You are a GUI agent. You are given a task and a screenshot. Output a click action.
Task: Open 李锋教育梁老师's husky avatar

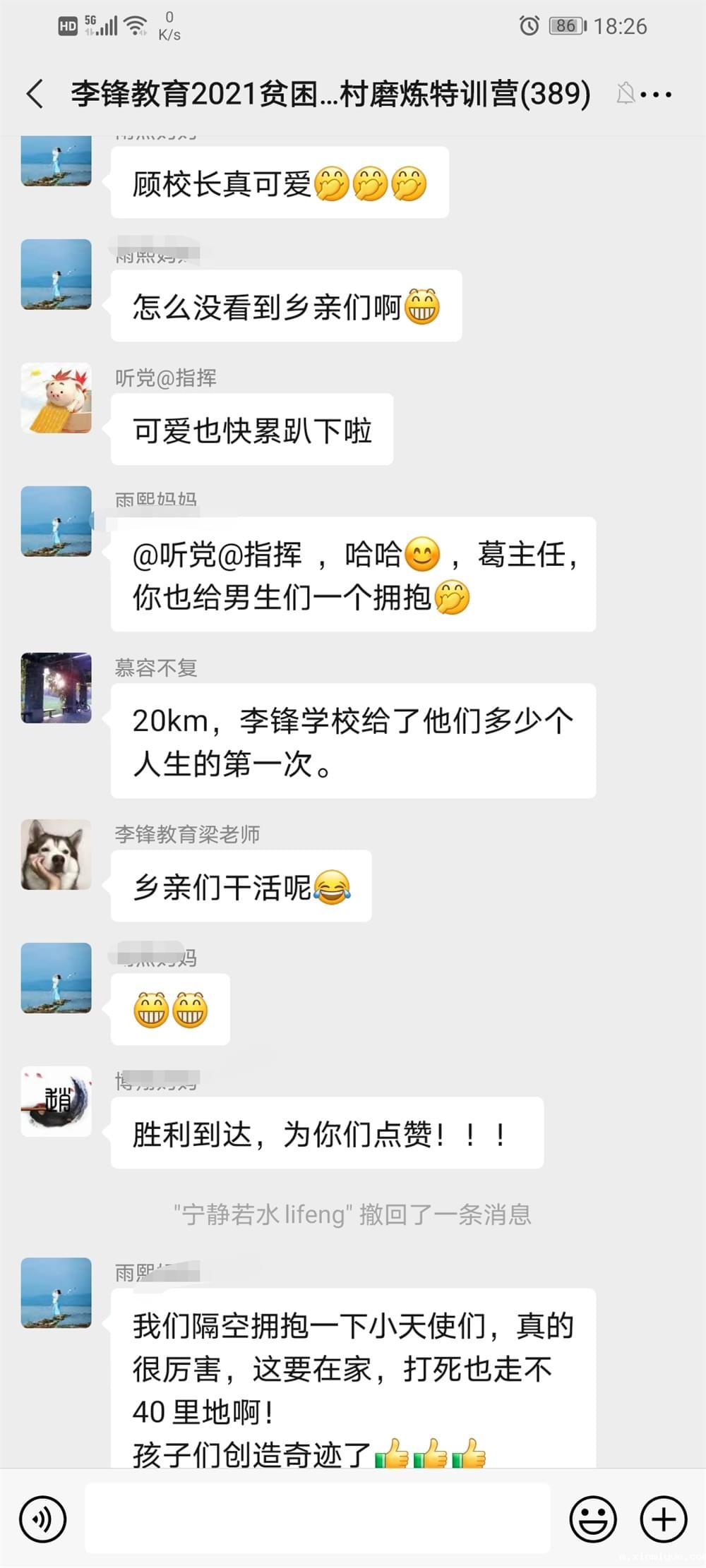point(56,854)
